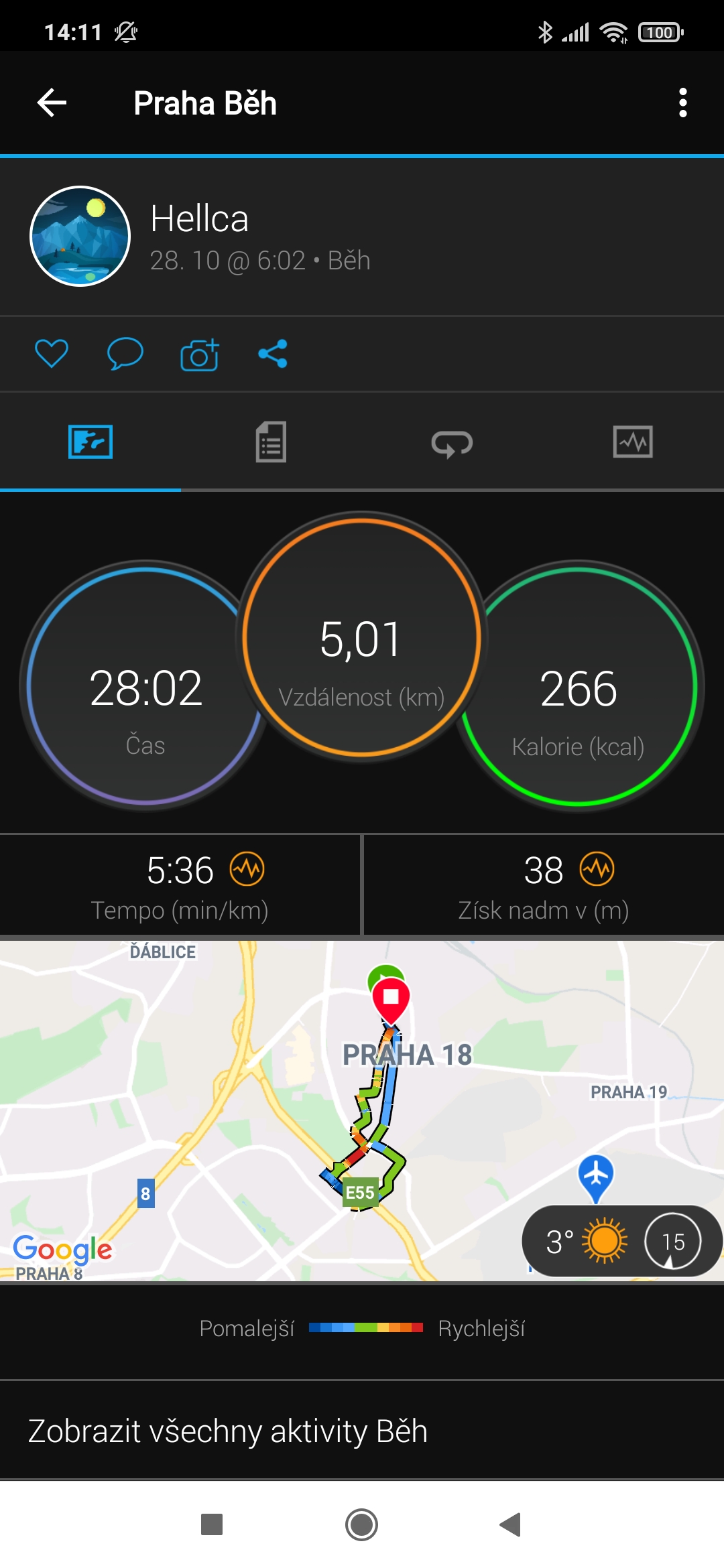The height and width of the screenshot is (1568, 724).
Task: Switch to the stats details tab
Action: (x=271, y=442)
